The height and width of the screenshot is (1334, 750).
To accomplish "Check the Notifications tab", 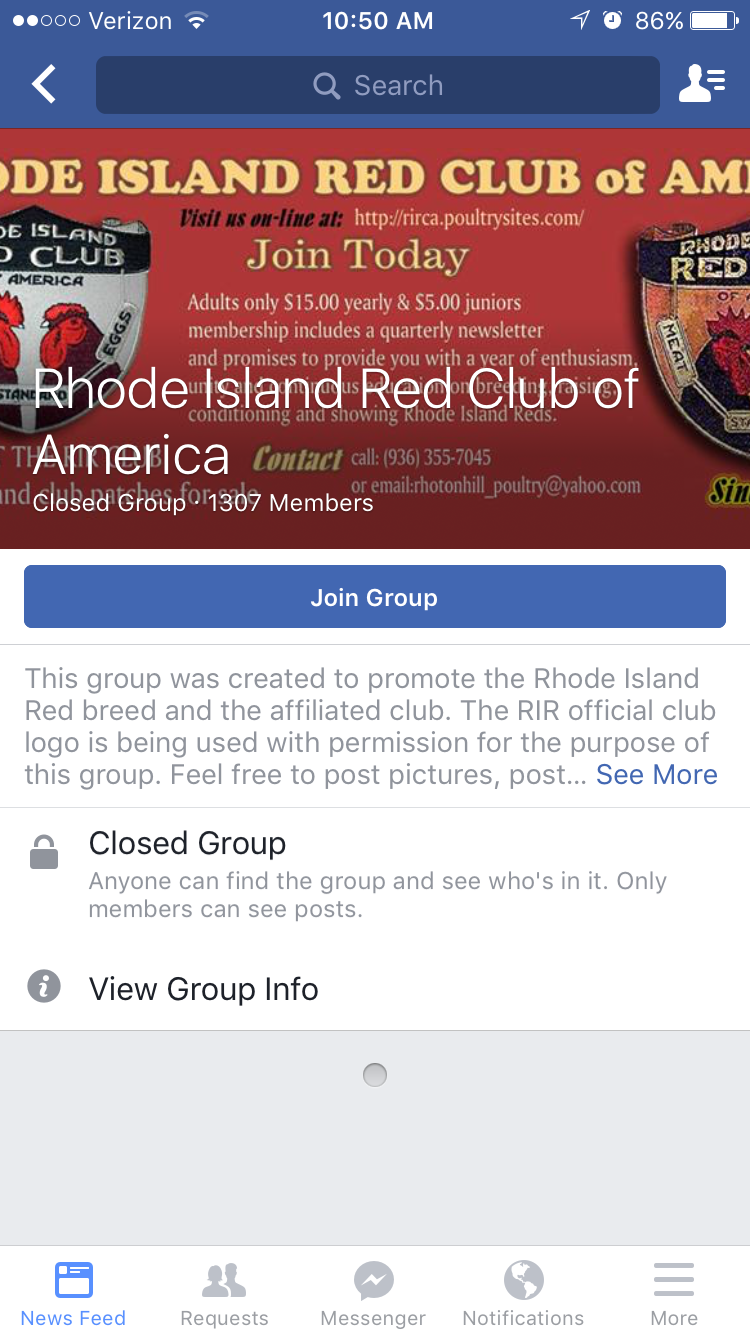I will 523,1292.
